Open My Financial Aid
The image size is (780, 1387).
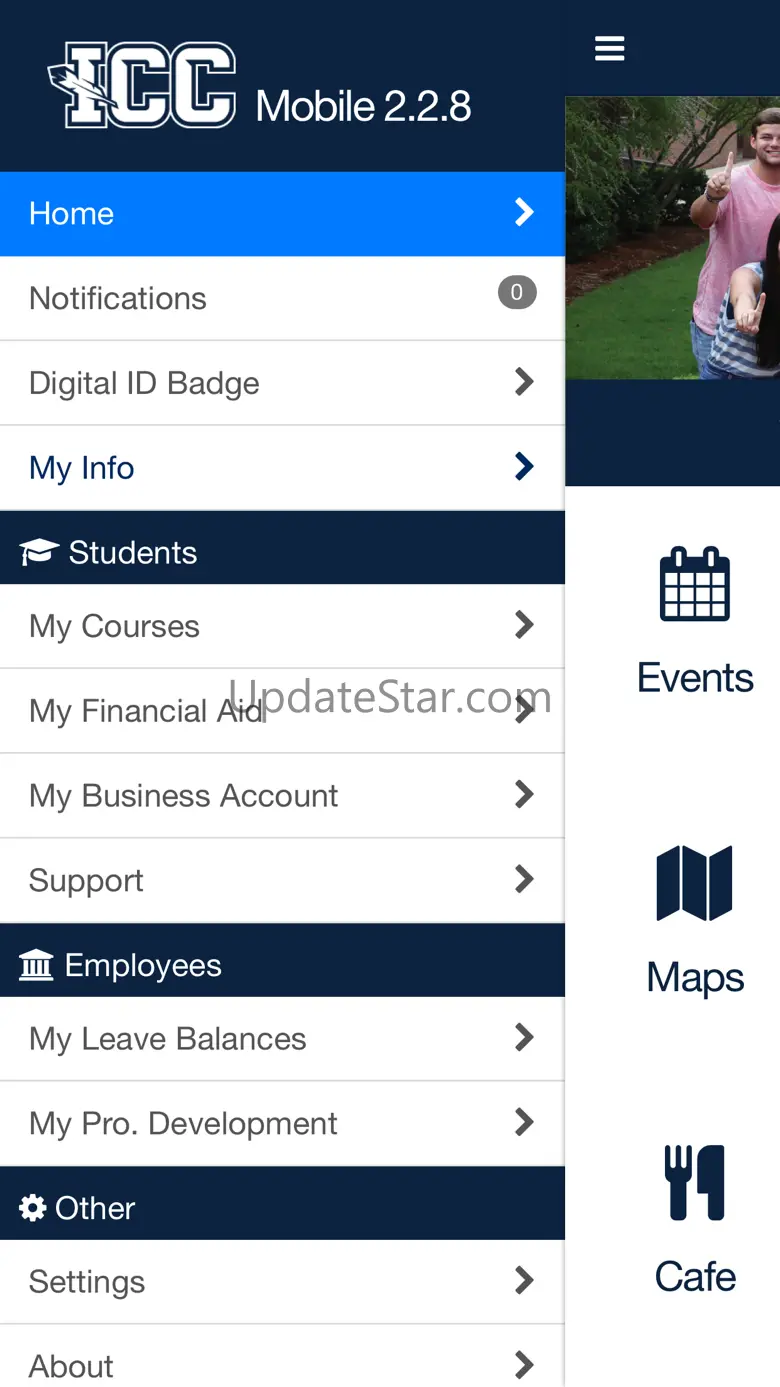click(282, 711)
